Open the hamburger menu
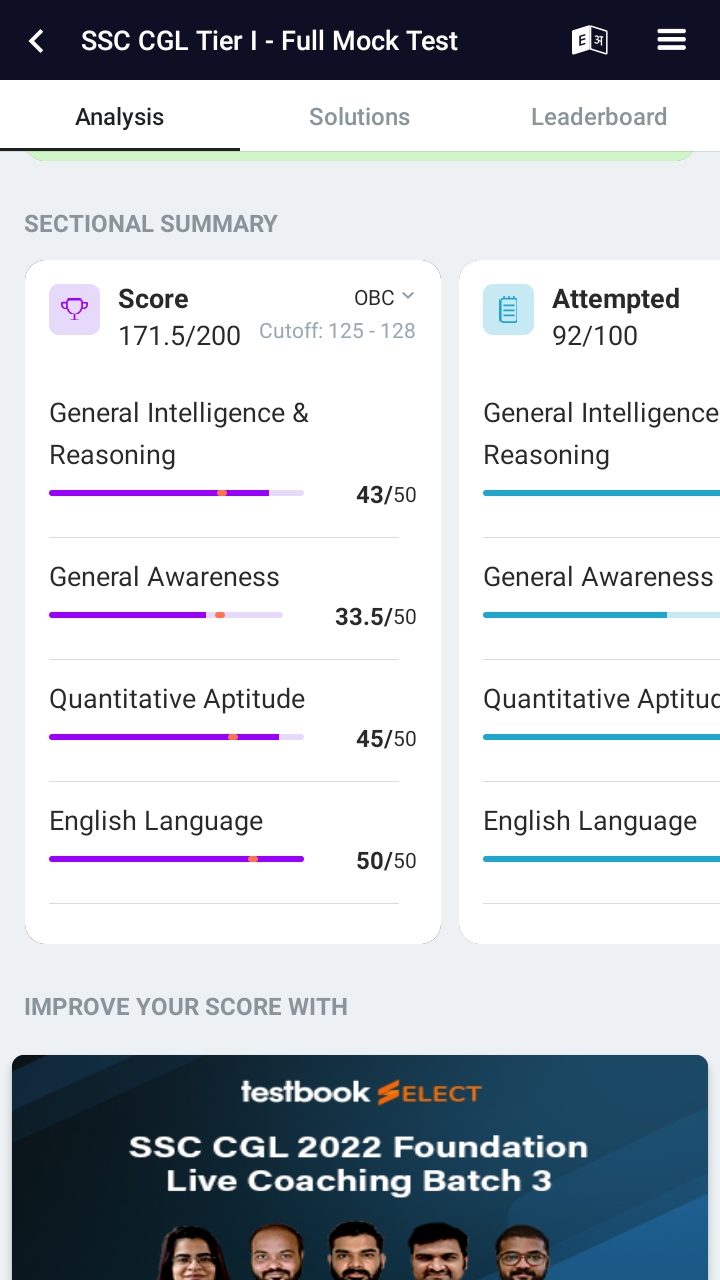 [x=671, y=40]
